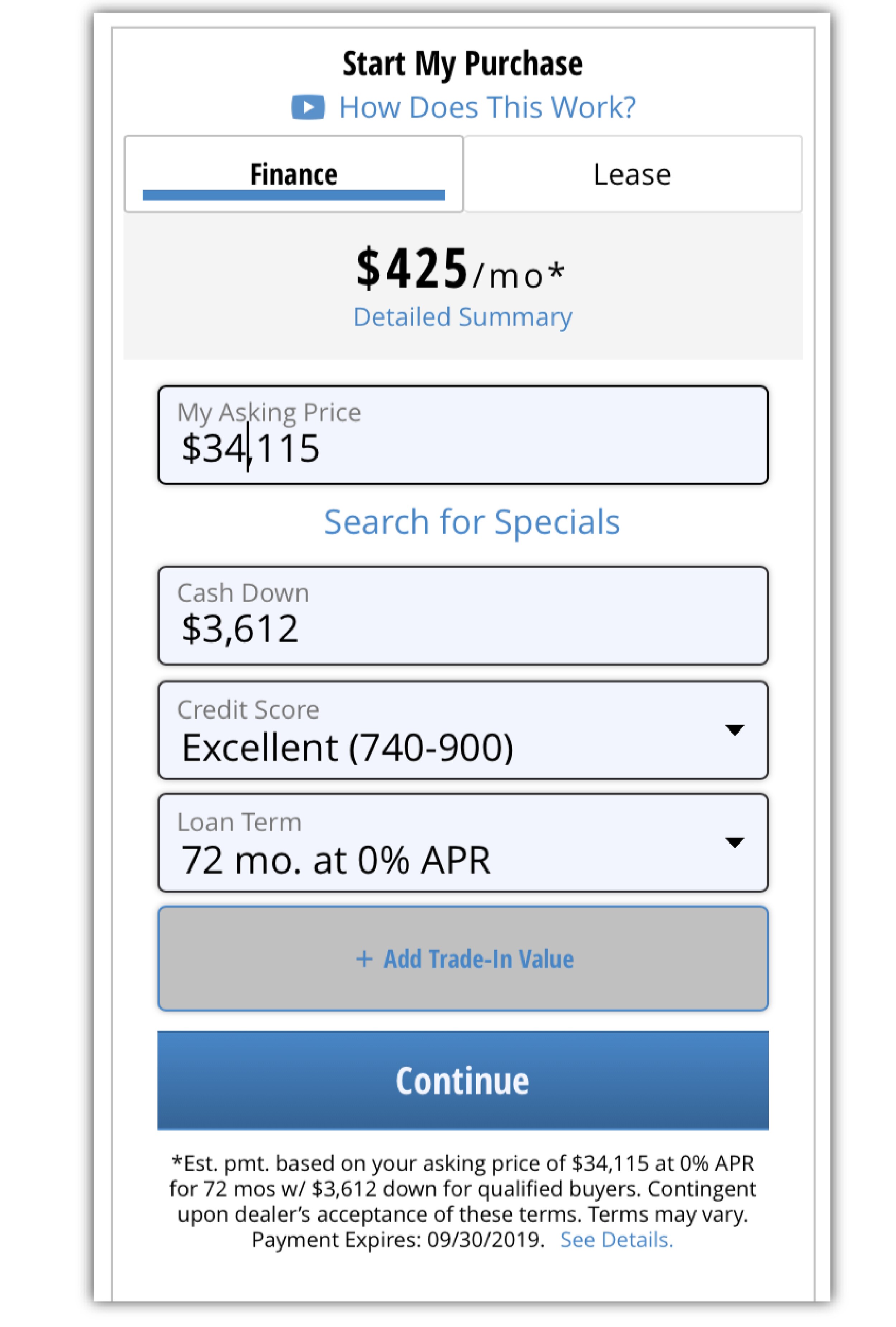896x1327 pixels.
Task: Open the Loan Term dropdown
Action: point(463,843)
